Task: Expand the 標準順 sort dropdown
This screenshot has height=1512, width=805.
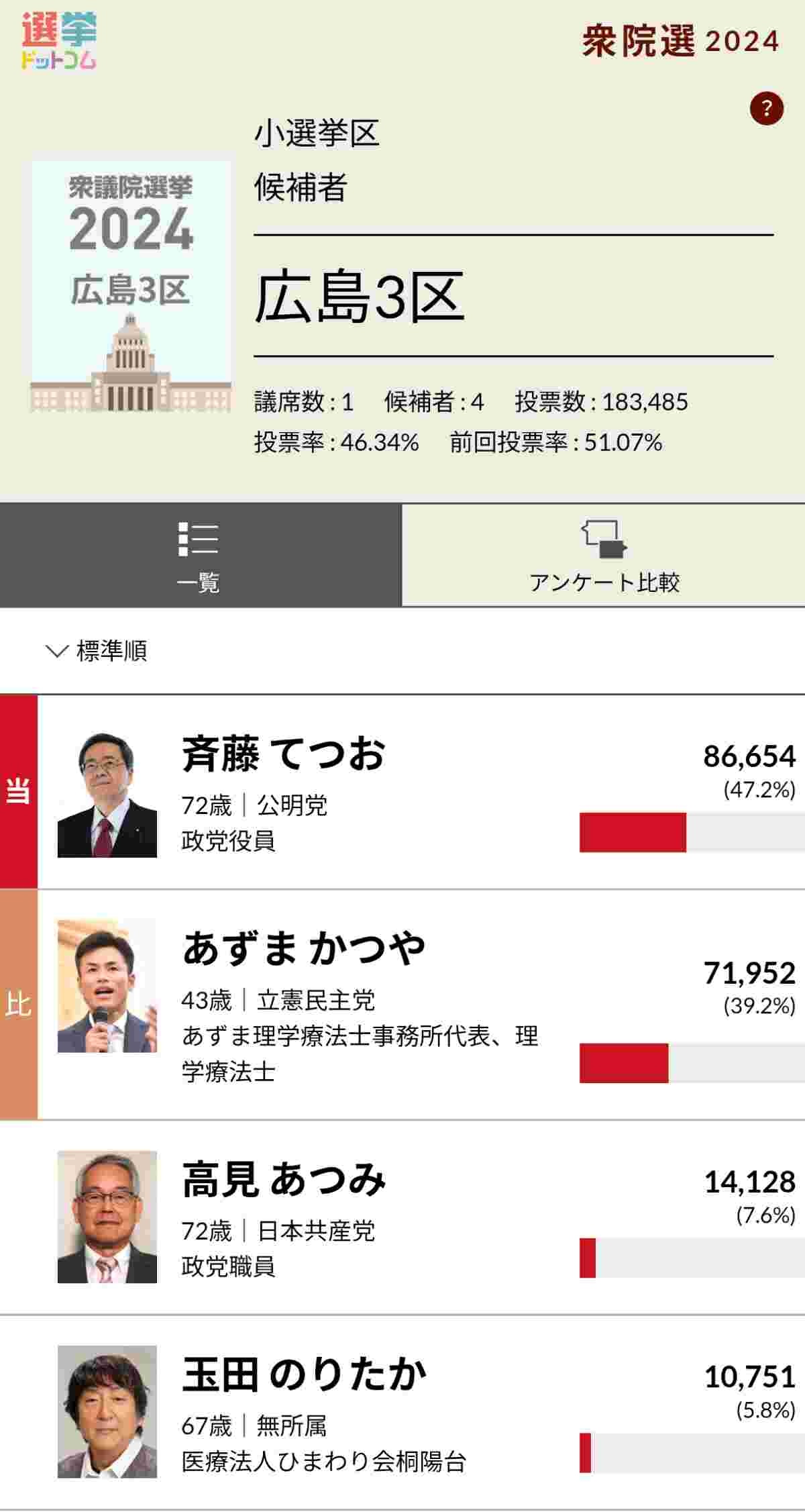Action: [x=97, y=651]
